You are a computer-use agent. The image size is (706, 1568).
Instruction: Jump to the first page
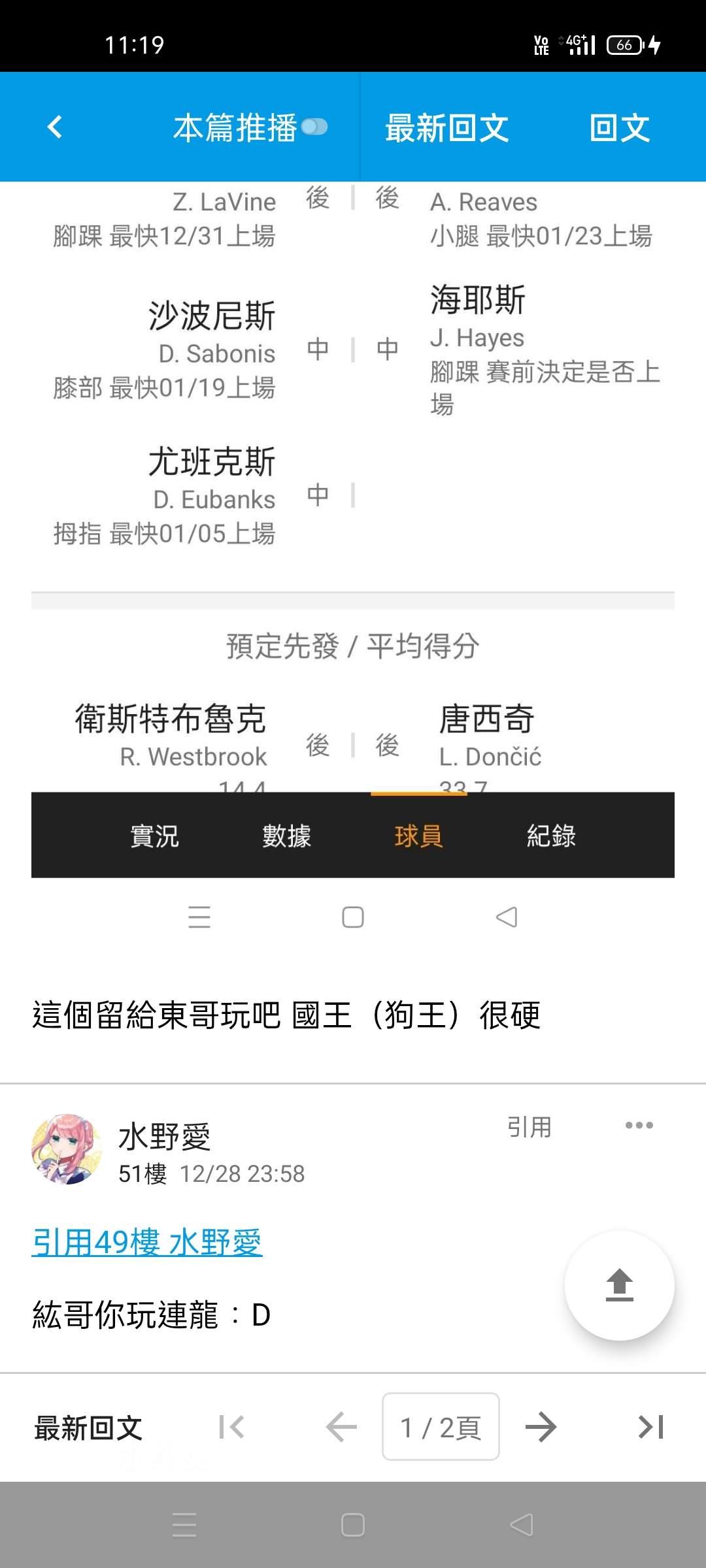tap(232, 1427)
